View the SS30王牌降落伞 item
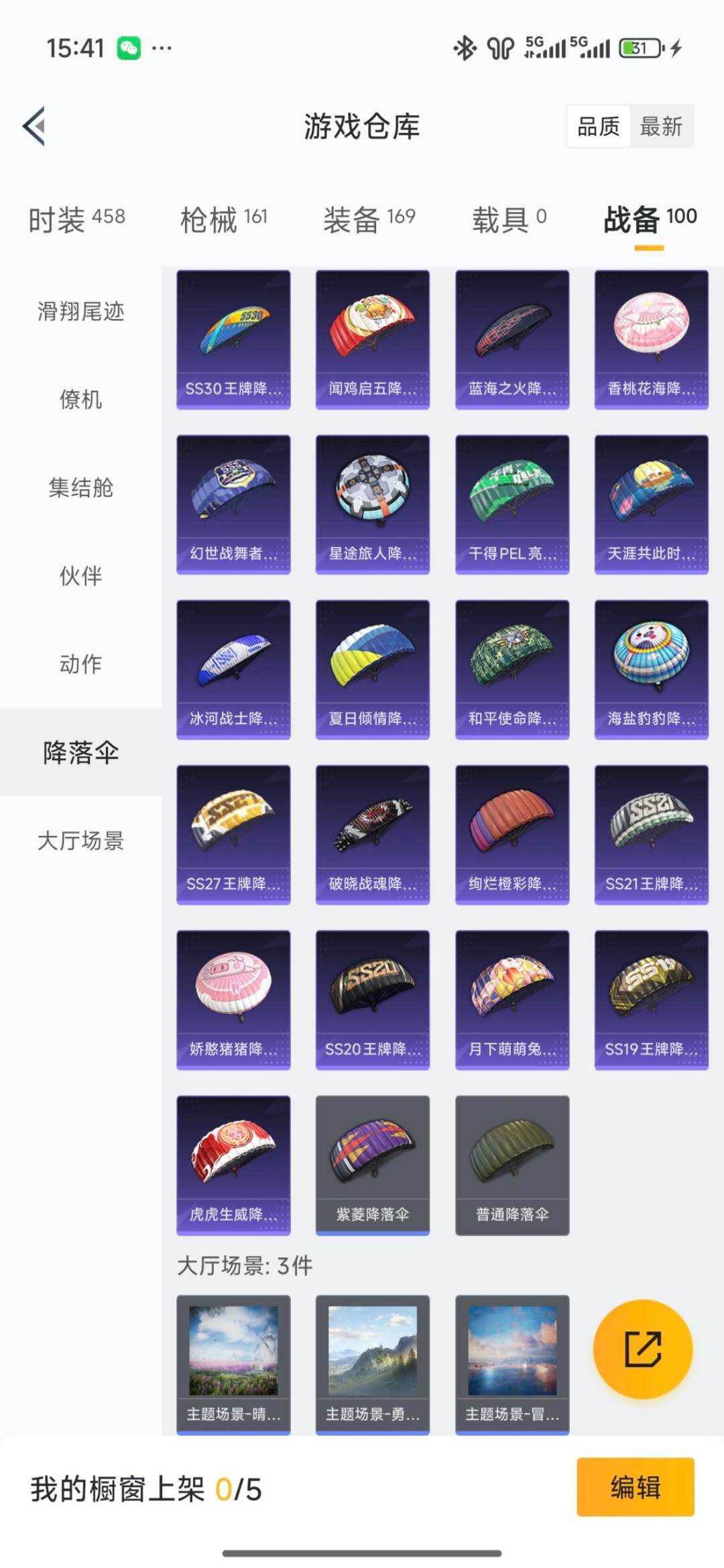The height and width of the screenshot is (1568, 724). point(233,339)
